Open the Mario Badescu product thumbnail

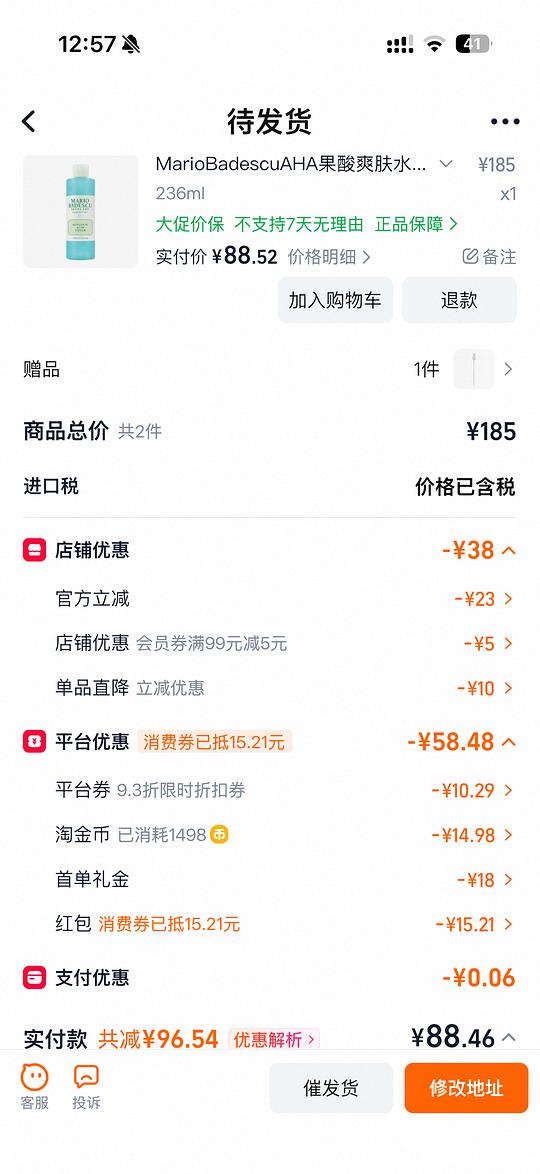pyautogui.click(x=80, y=211)
